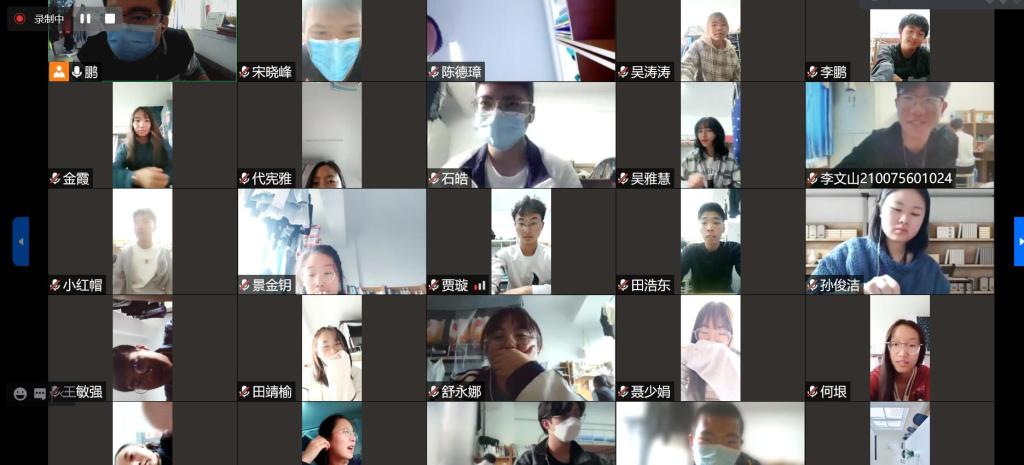Select 李鹏's video tile
Screen dimensions: 1024x465
coord(899,40)
